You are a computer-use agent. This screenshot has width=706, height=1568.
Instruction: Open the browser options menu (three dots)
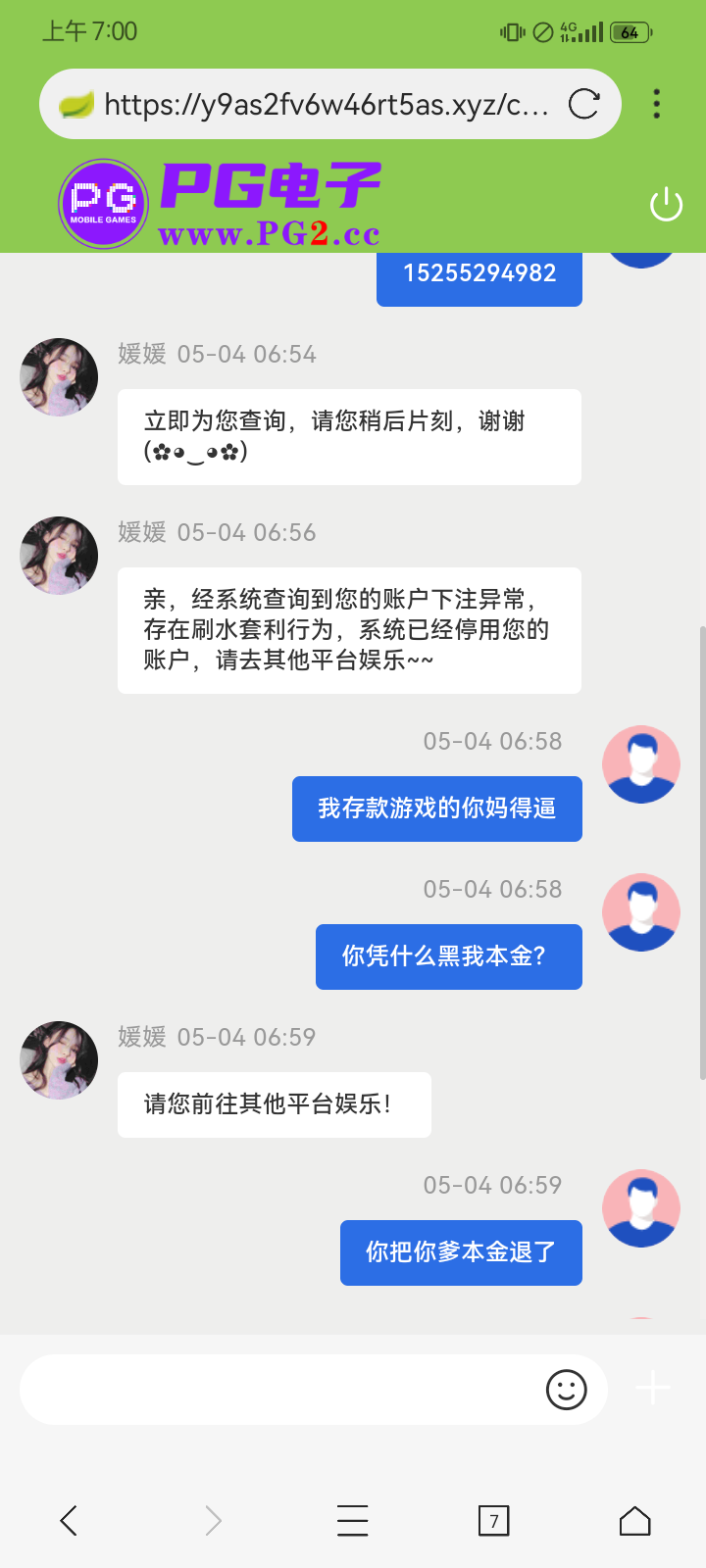[657, 104]
